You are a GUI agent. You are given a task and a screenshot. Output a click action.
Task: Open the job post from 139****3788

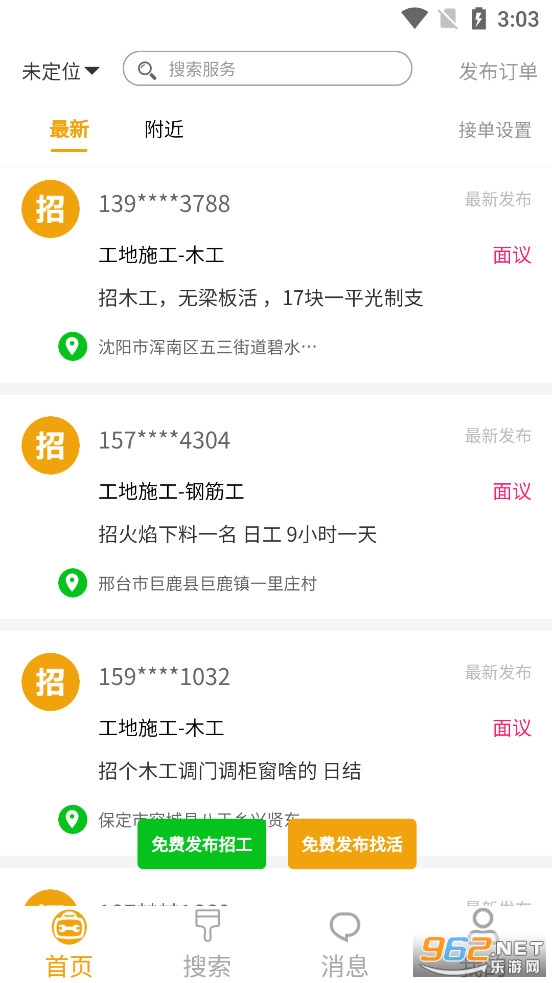[276, 275]
